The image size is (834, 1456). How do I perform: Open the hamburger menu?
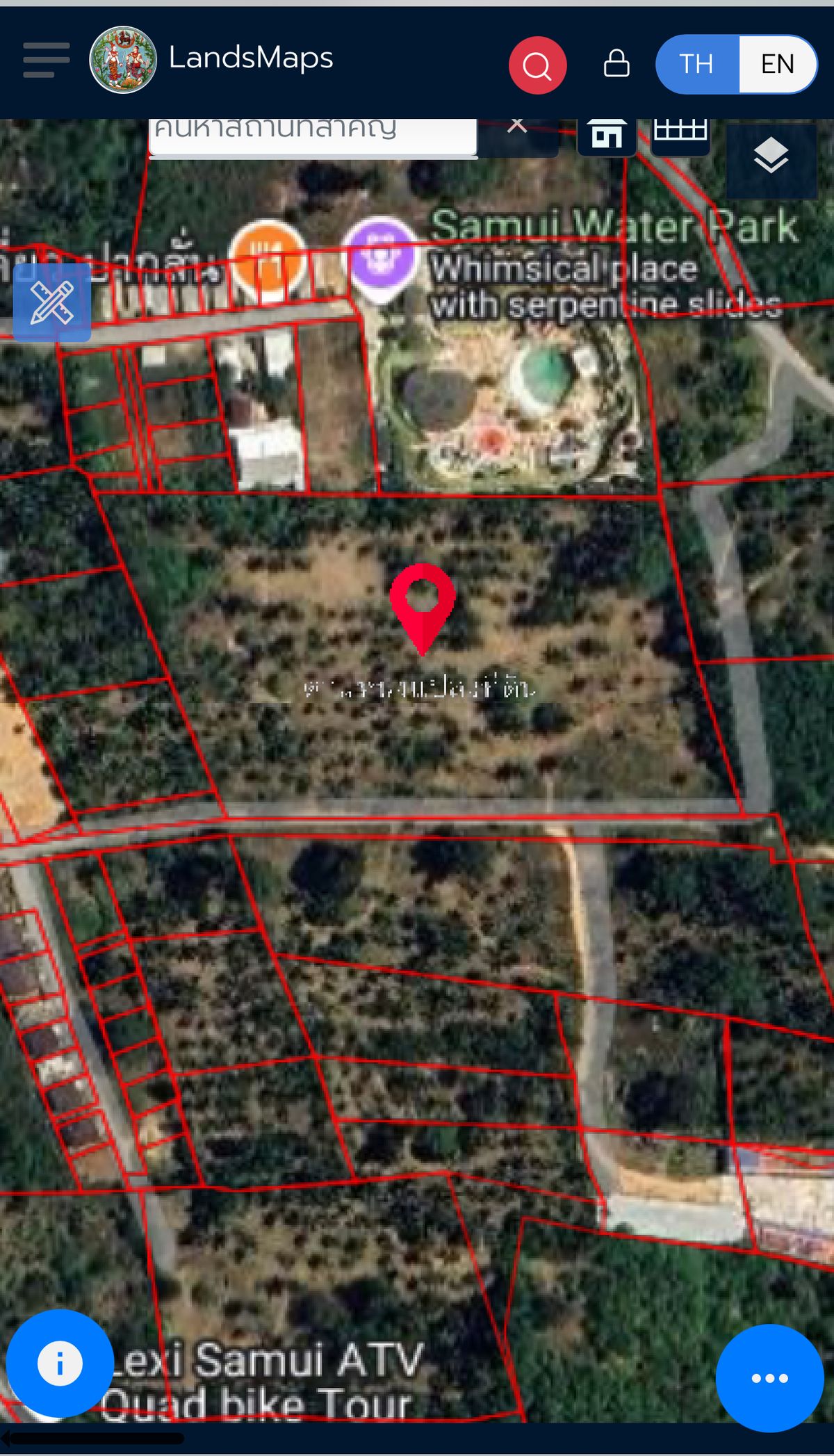[x=46, y=60]
